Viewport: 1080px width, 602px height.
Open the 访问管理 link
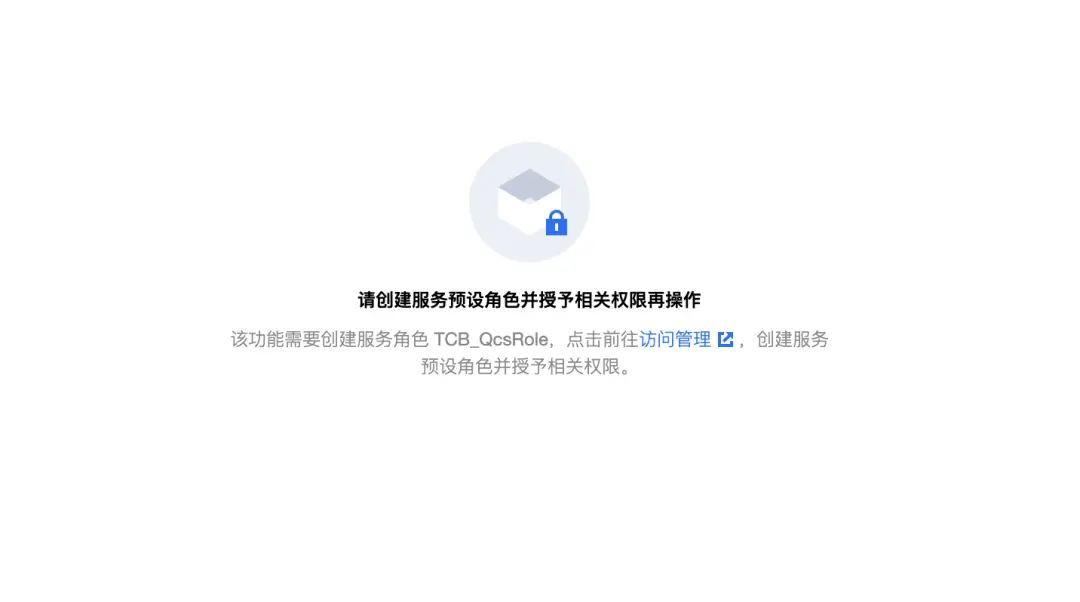pyautogui.click(x=676, y=340)
